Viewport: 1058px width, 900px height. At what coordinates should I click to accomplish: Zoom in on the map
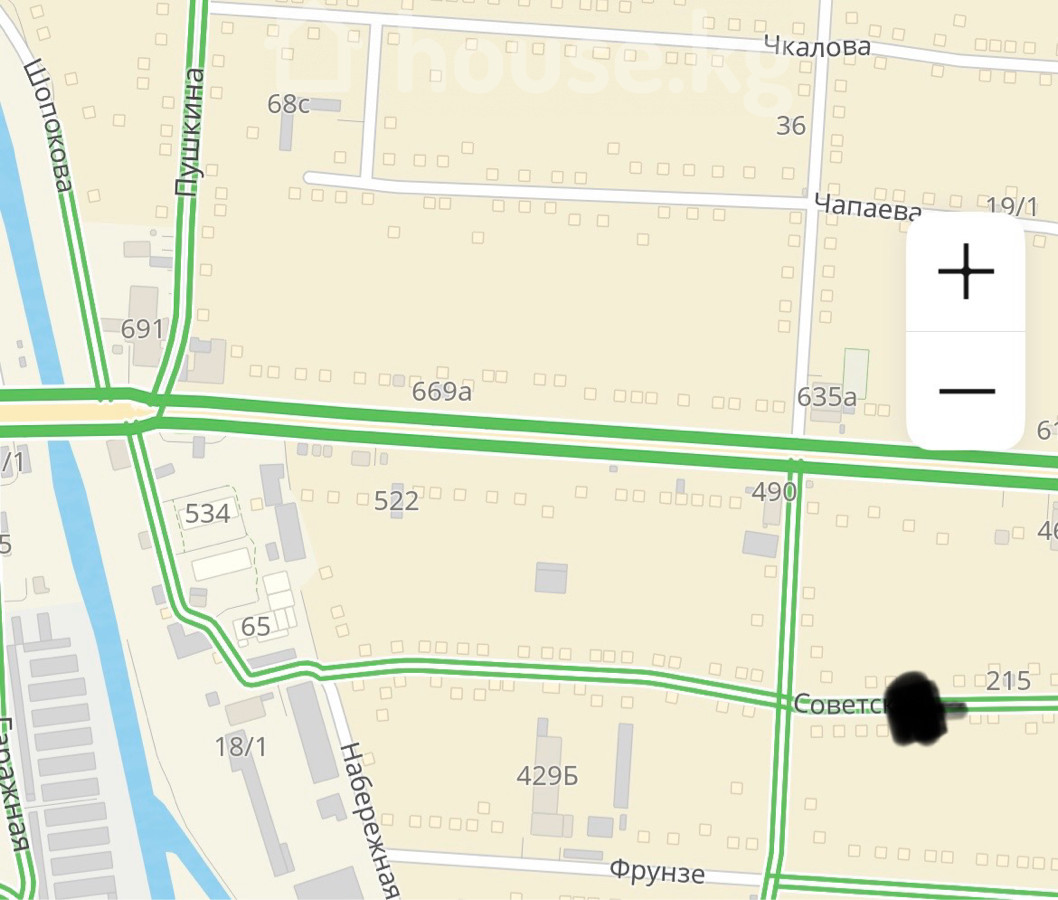coord(965,272)
